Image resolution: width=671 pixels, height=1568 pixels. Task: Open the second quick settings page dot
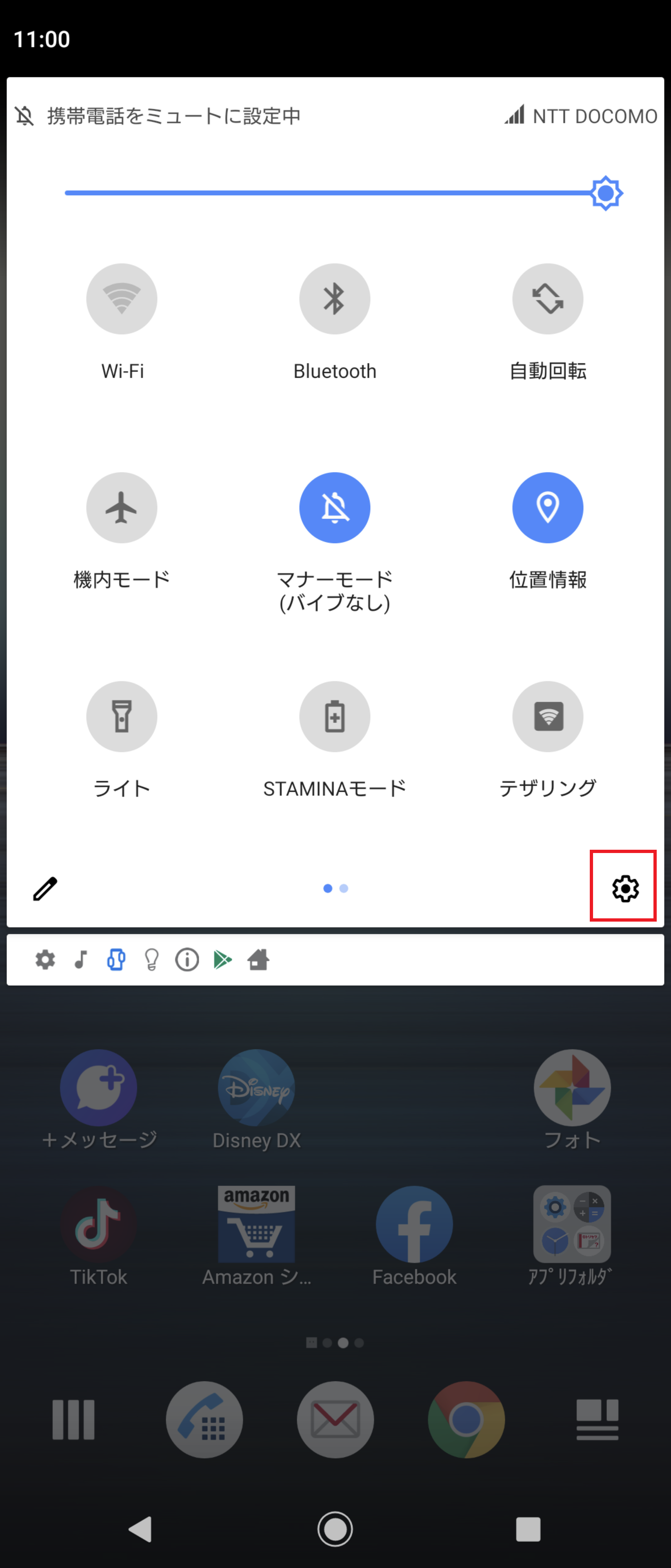pyautogui.click(x=344, y=889)
